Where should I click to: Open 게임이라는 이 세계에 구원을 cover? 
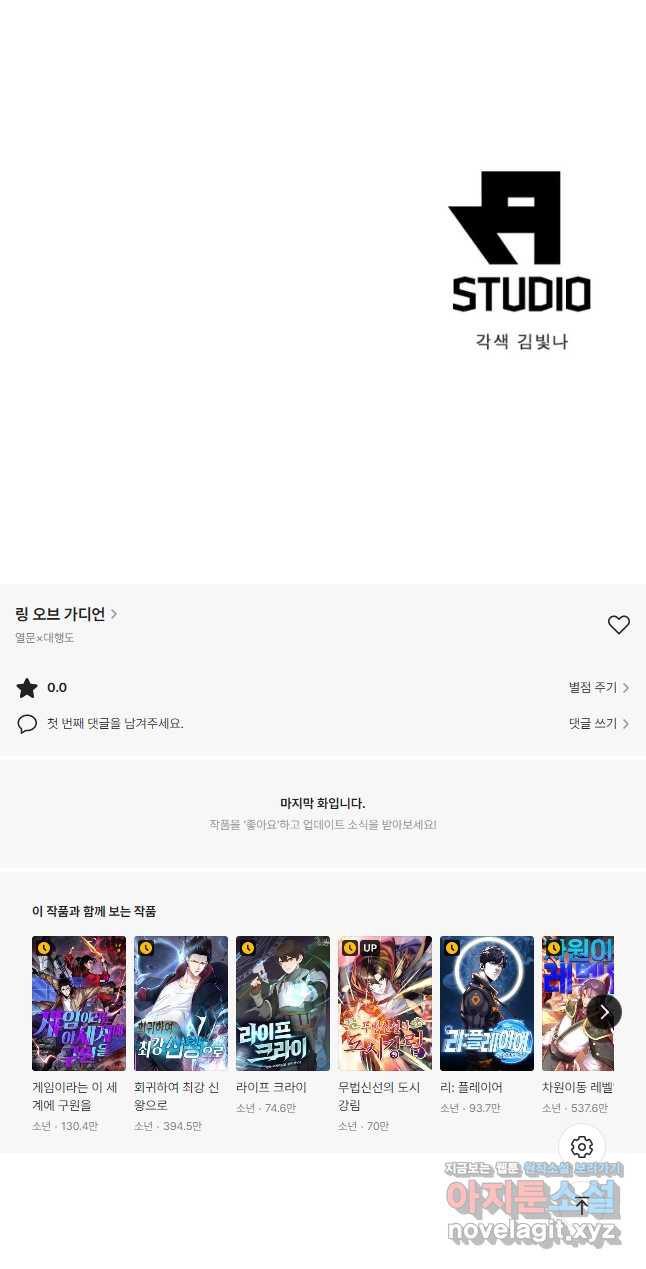[79, 1004]
